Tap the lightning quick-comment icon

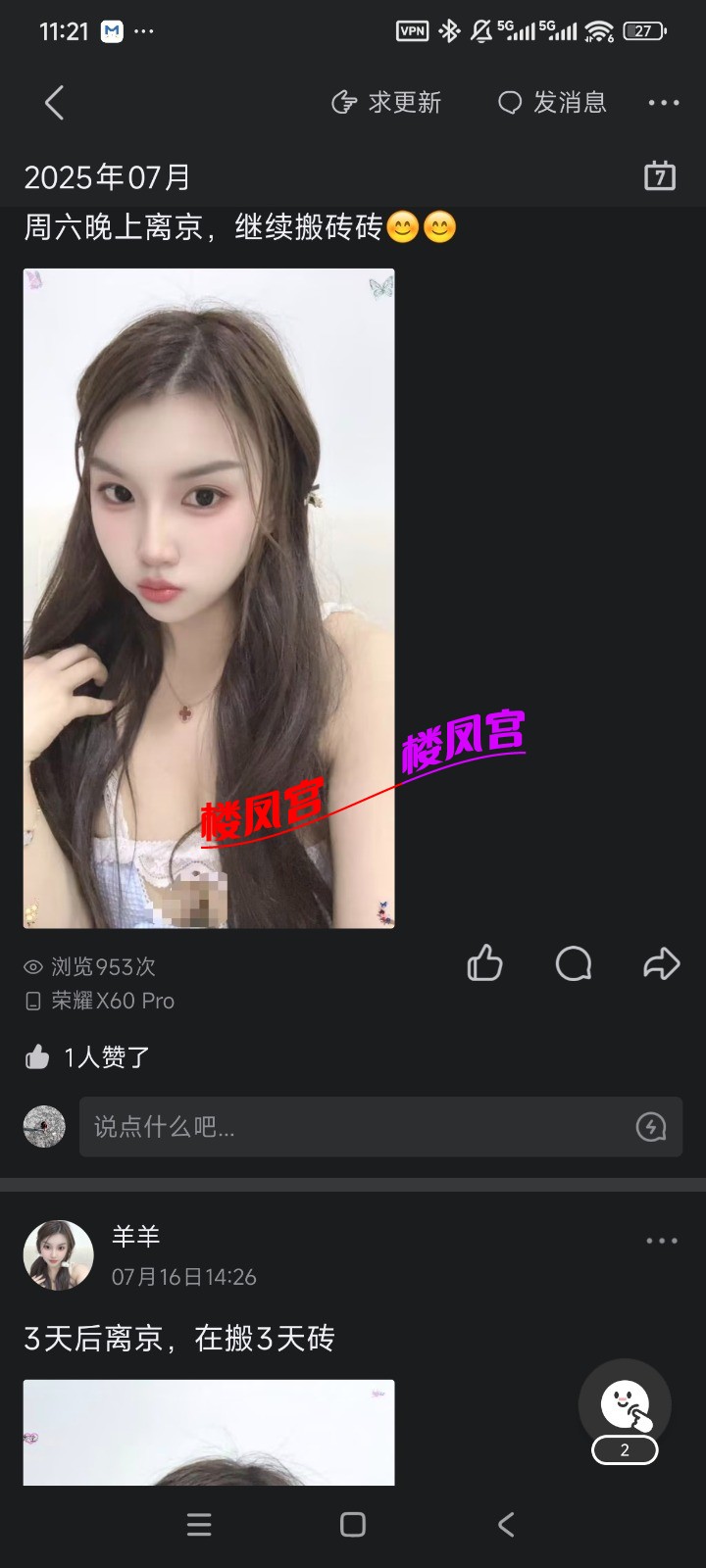[651, 1127]
